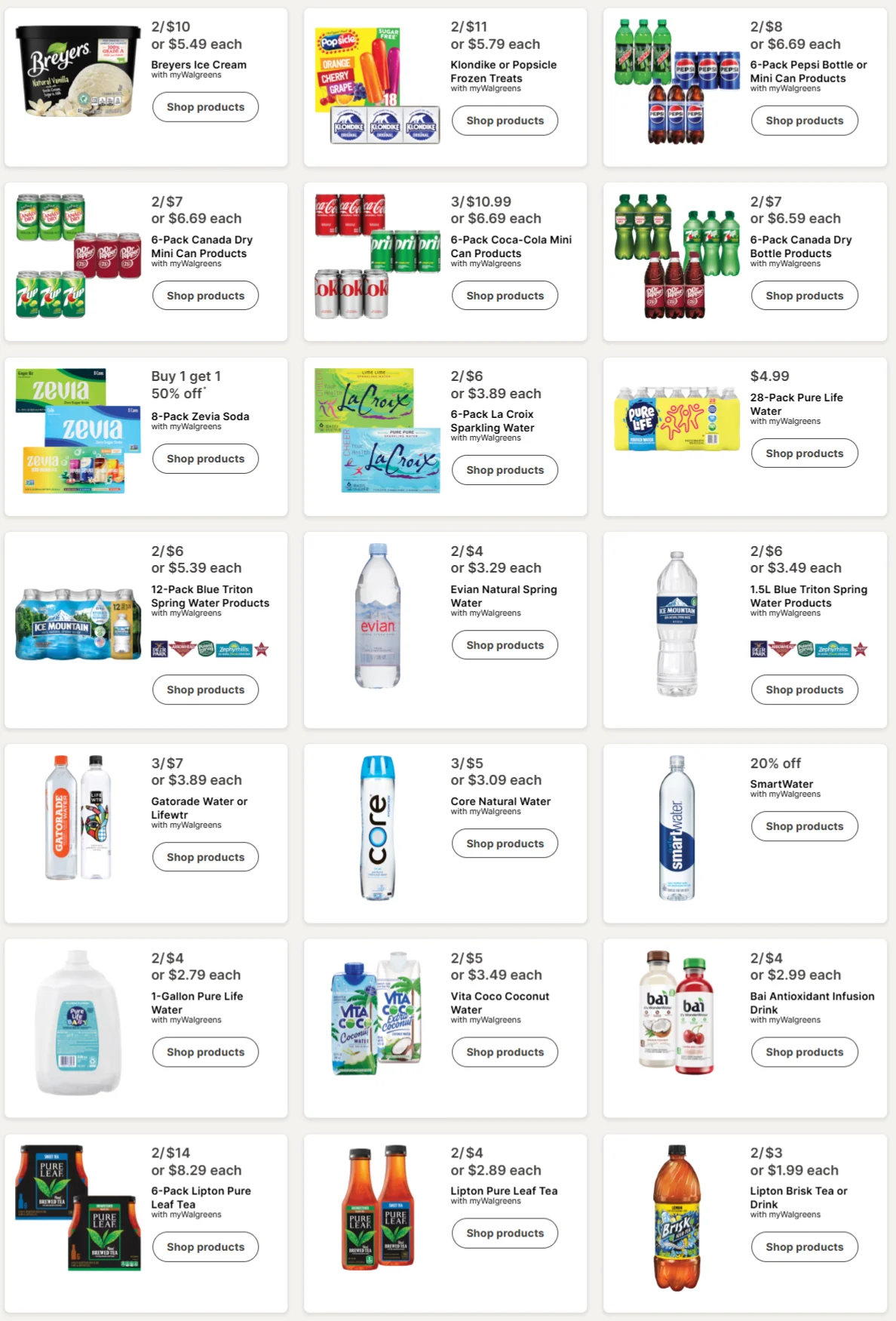Shop 12-Pack Blue Triton Spring Water
Screen dimensions: 896x1321
click(x=205, y=690)
